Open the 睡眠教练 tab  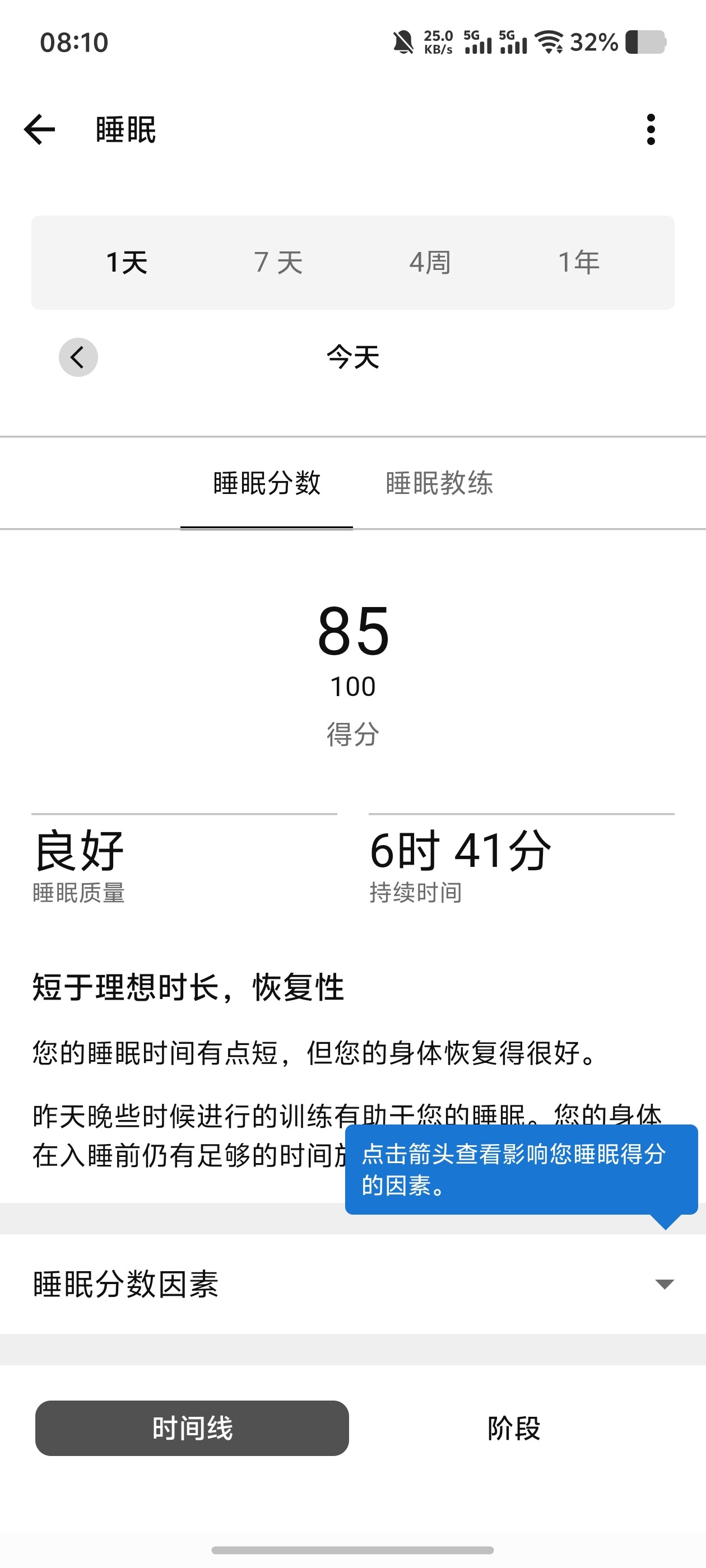coord(439,483)
